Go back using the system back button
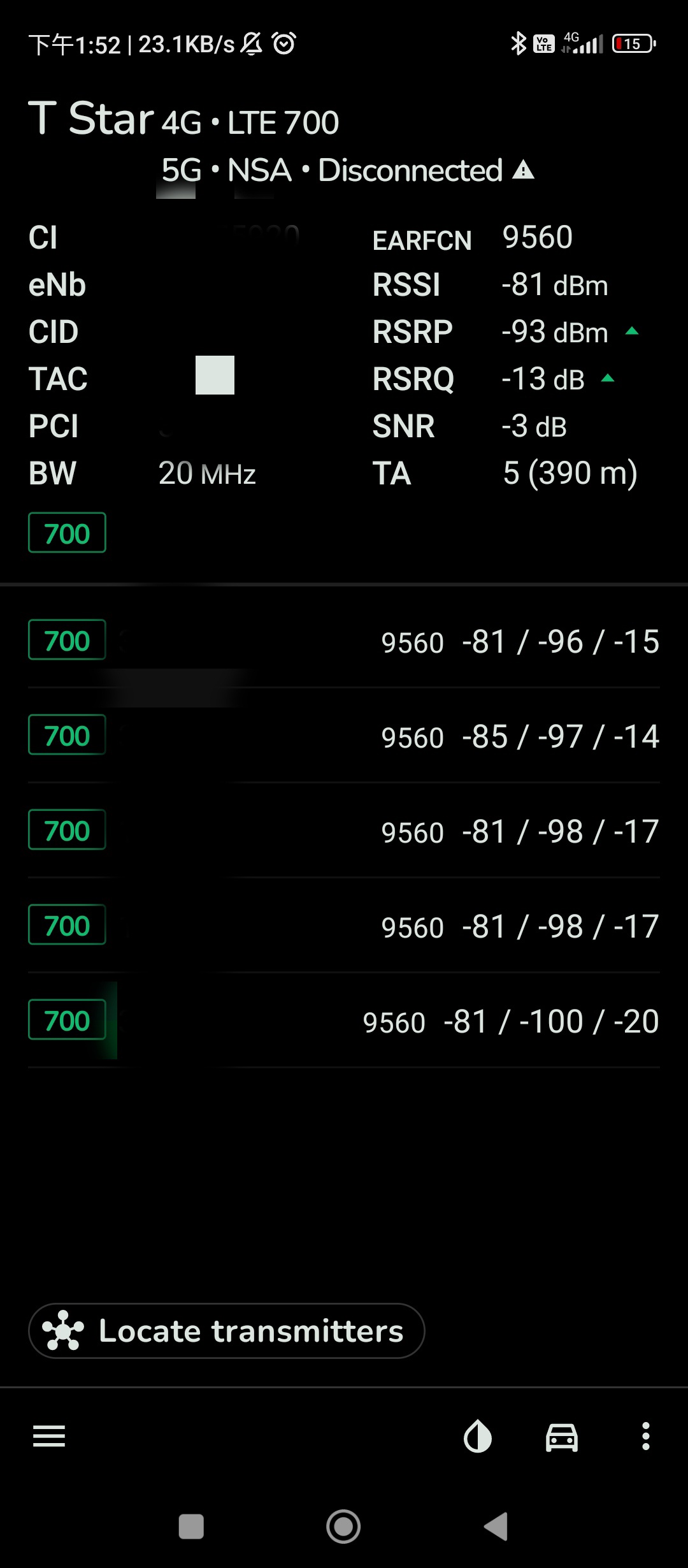Viewport: 688px width, 1568px height. point(496,1527)
